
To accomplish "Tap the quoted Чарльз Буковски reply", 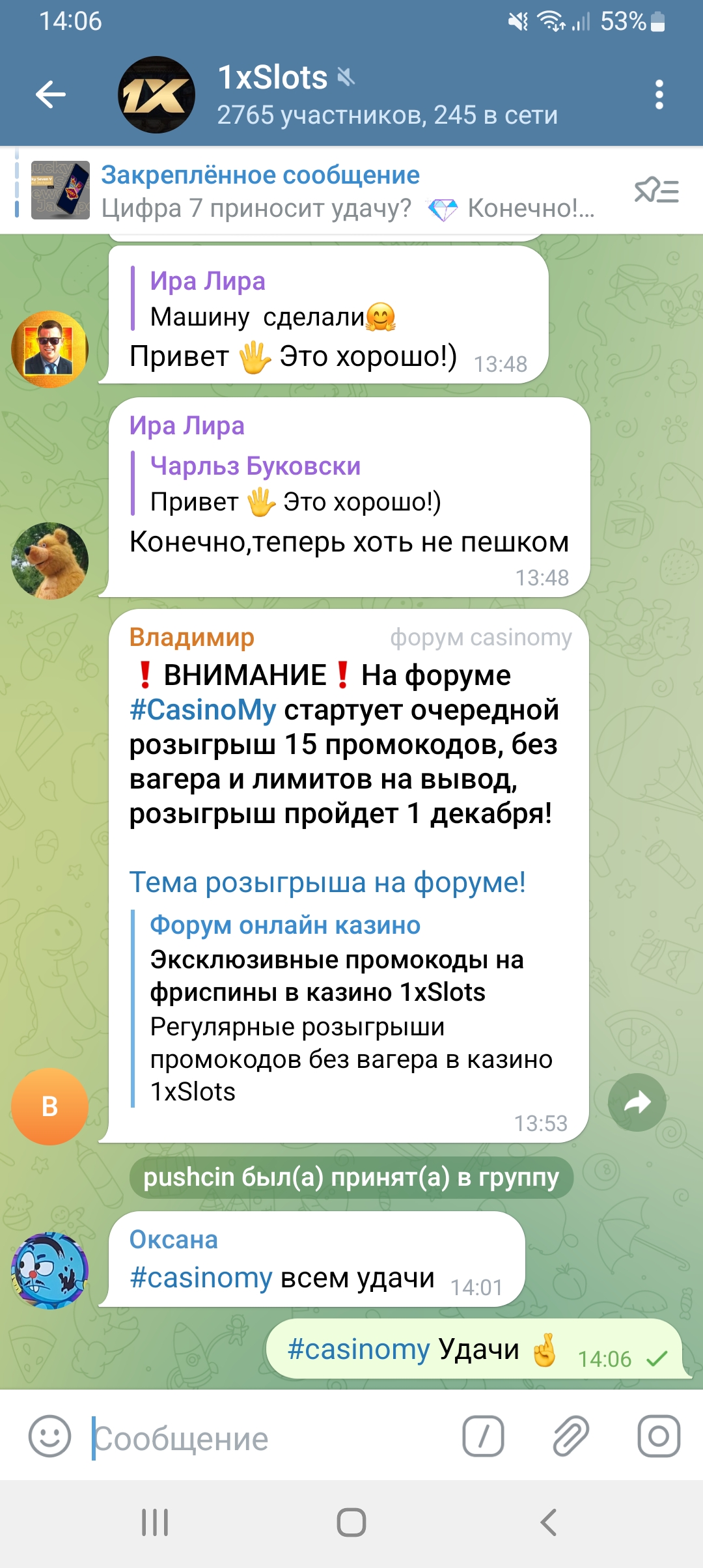I will [296, 484].
